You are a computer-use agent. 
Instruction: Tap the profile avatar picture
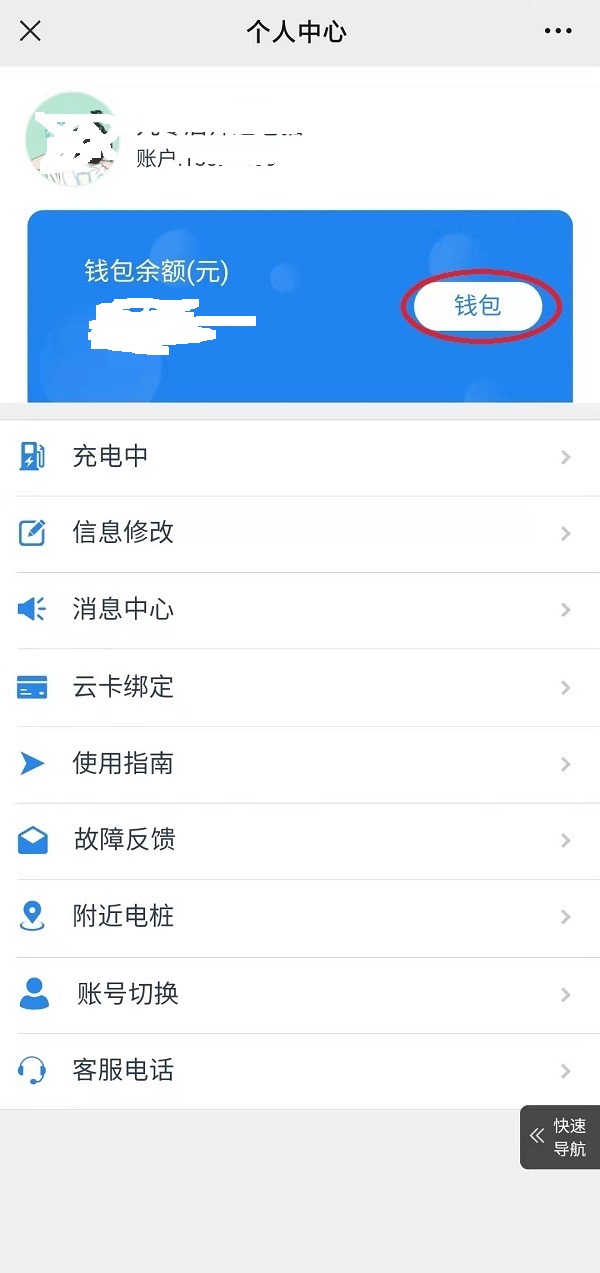[72, 140]
